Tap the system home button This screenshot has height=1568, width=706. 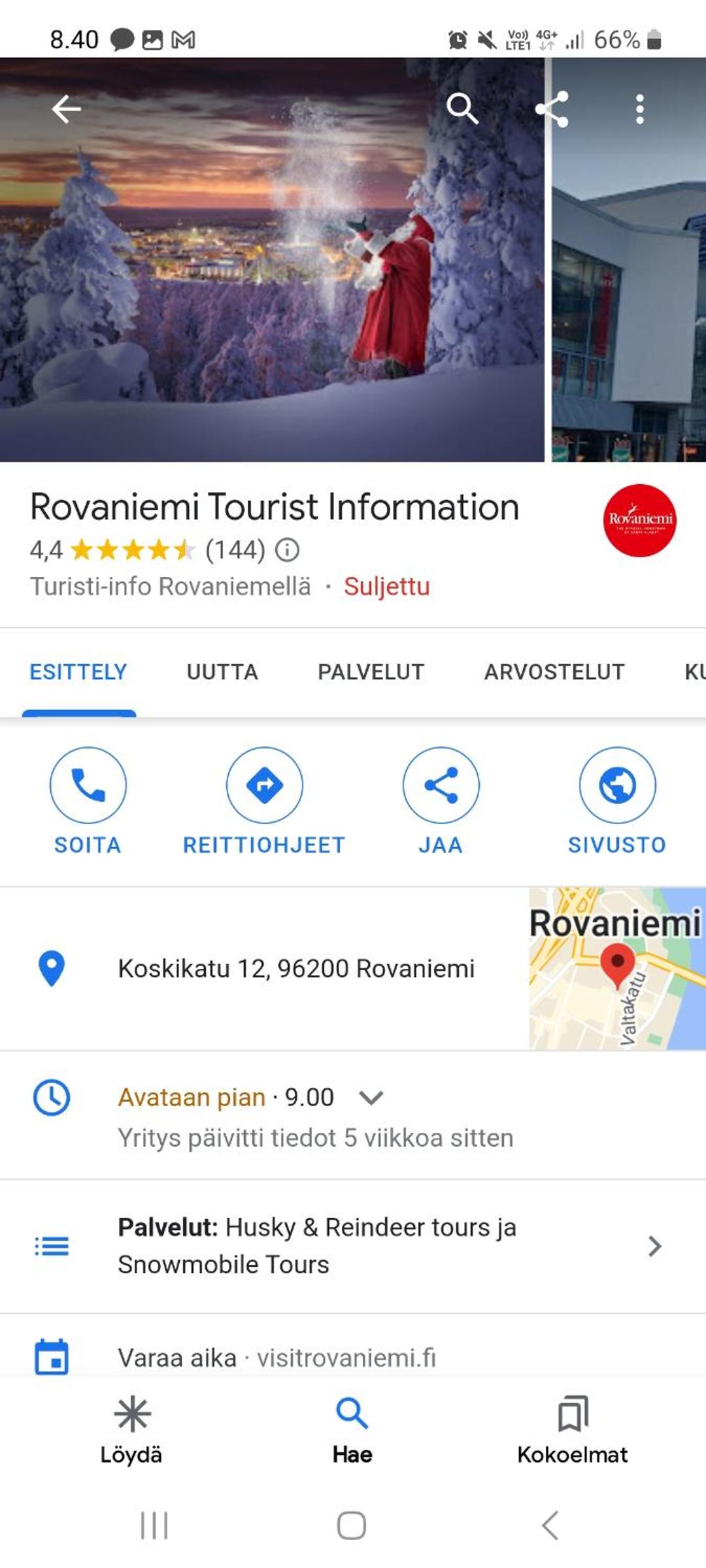pyautogui.click(x=352, y=1526)
